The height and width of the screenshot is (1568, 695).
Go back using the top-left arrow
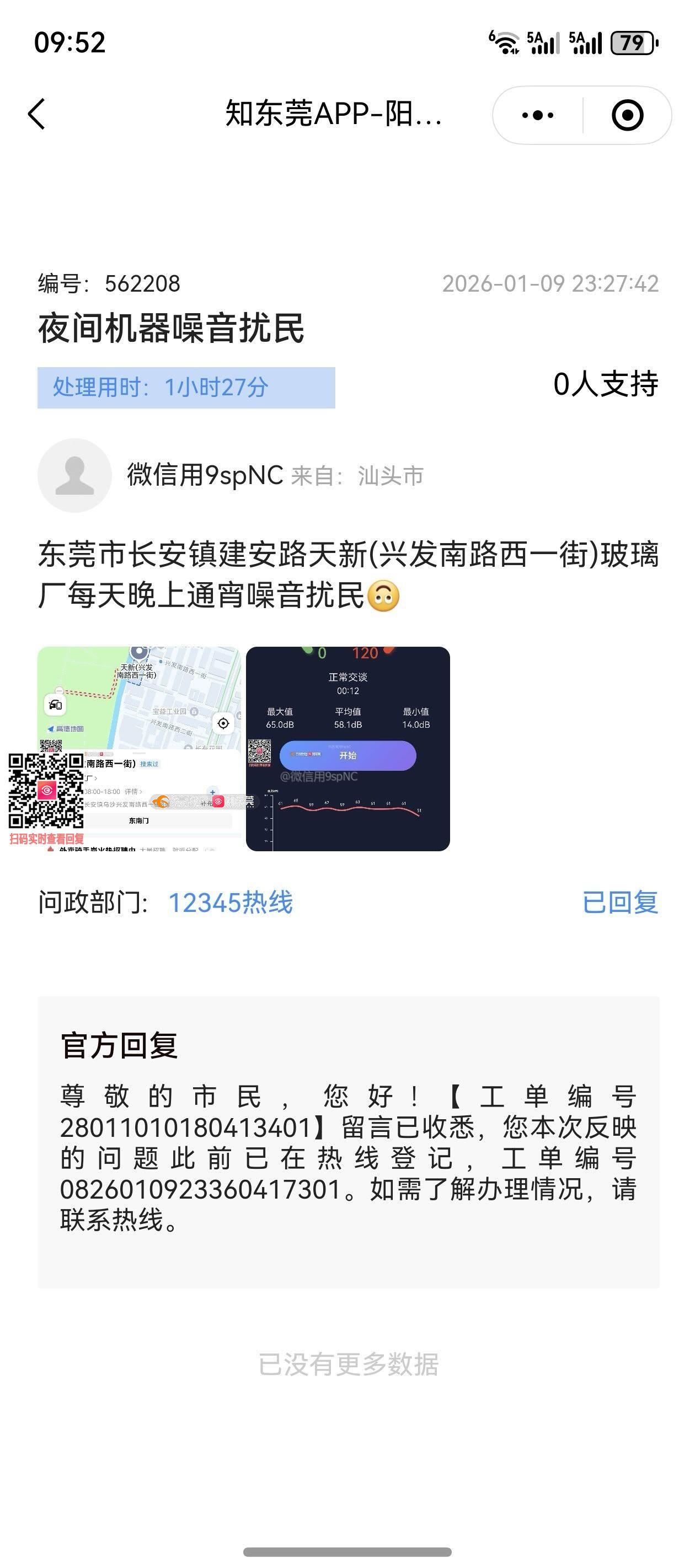pos(36,114)
